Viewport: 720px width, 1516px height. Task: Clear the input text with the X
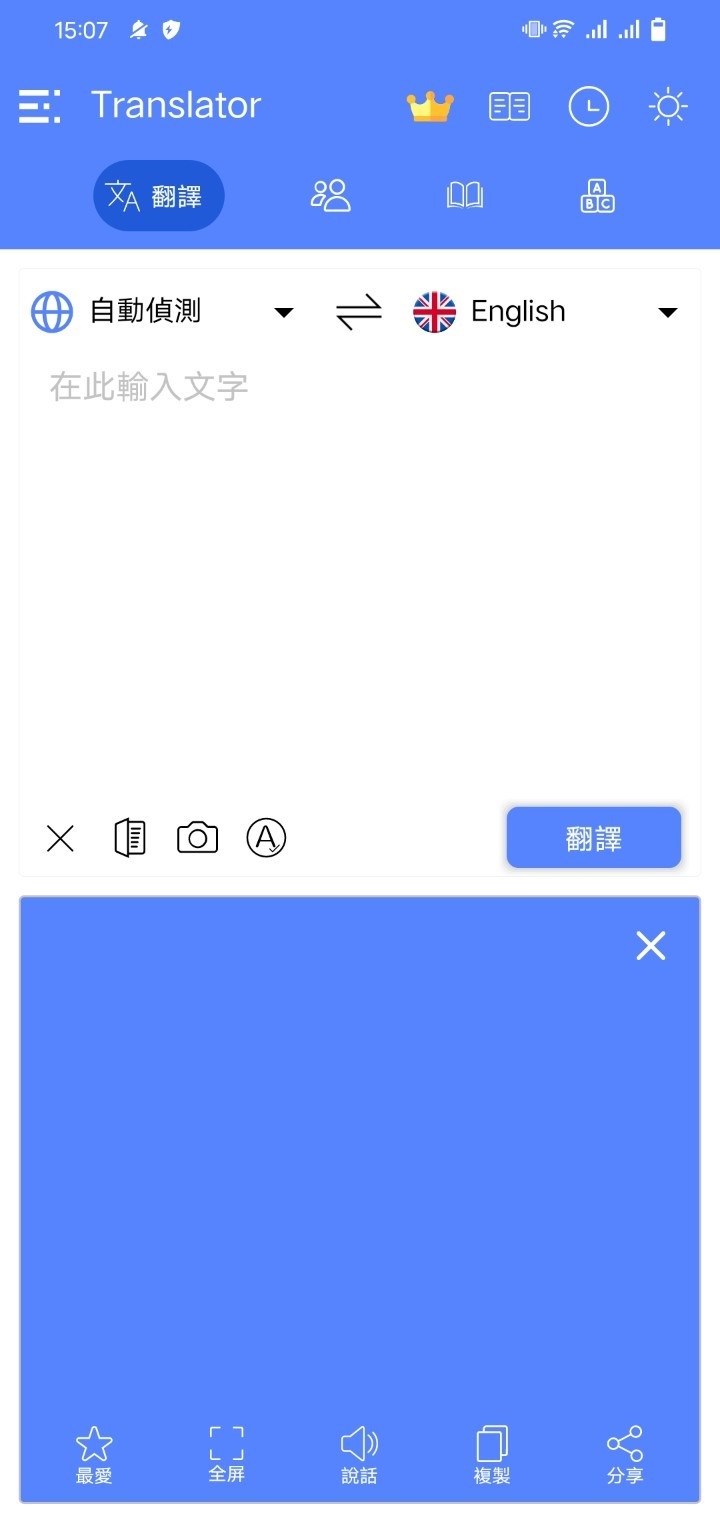point(61,839)
